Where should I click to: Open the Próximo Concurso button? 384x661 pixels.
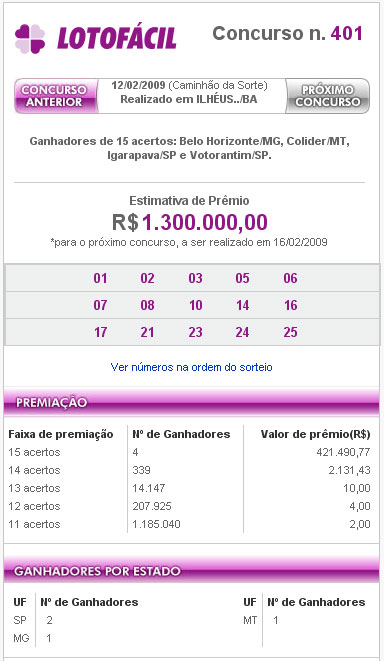pyautogui.click(x=328, y=96)
